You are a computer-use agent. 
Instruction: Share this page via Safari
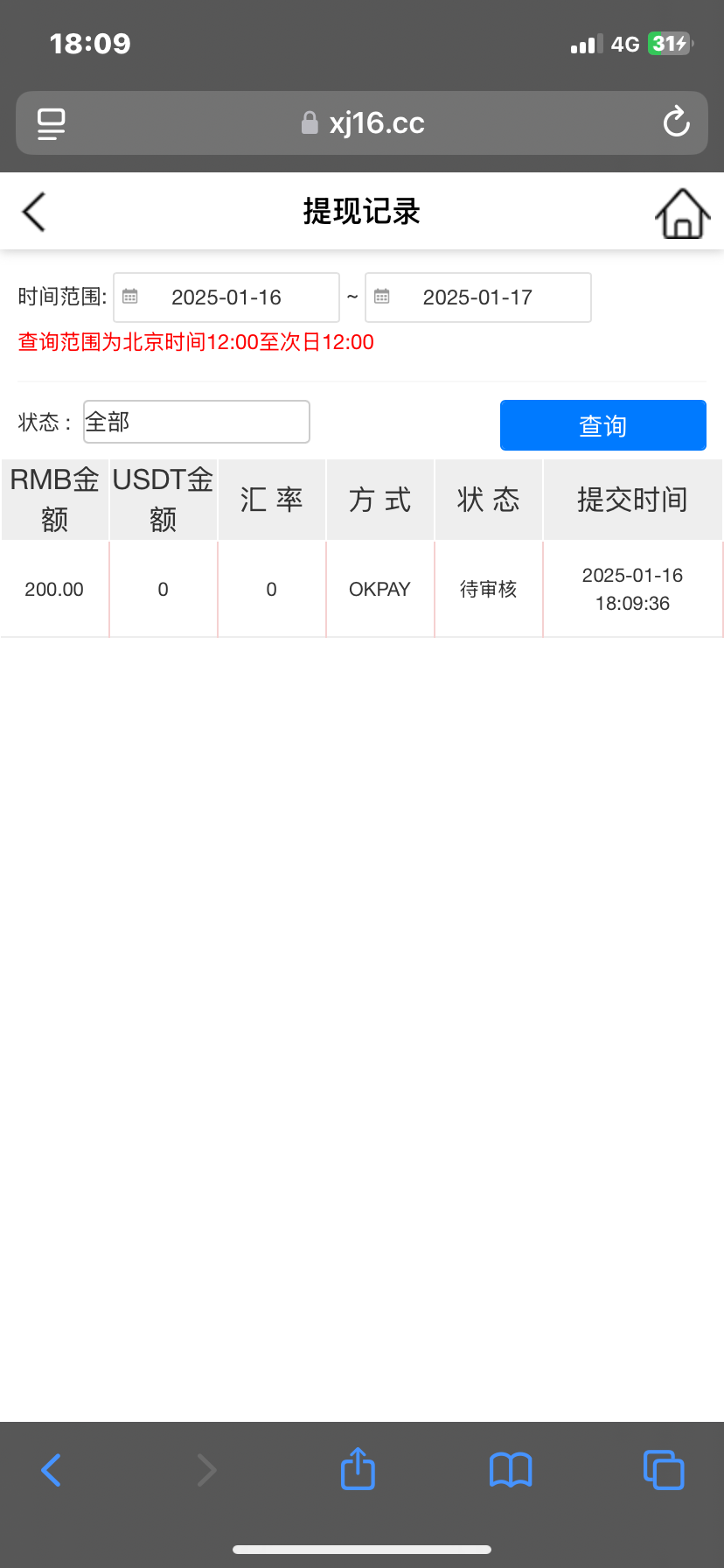[358, 1468]
